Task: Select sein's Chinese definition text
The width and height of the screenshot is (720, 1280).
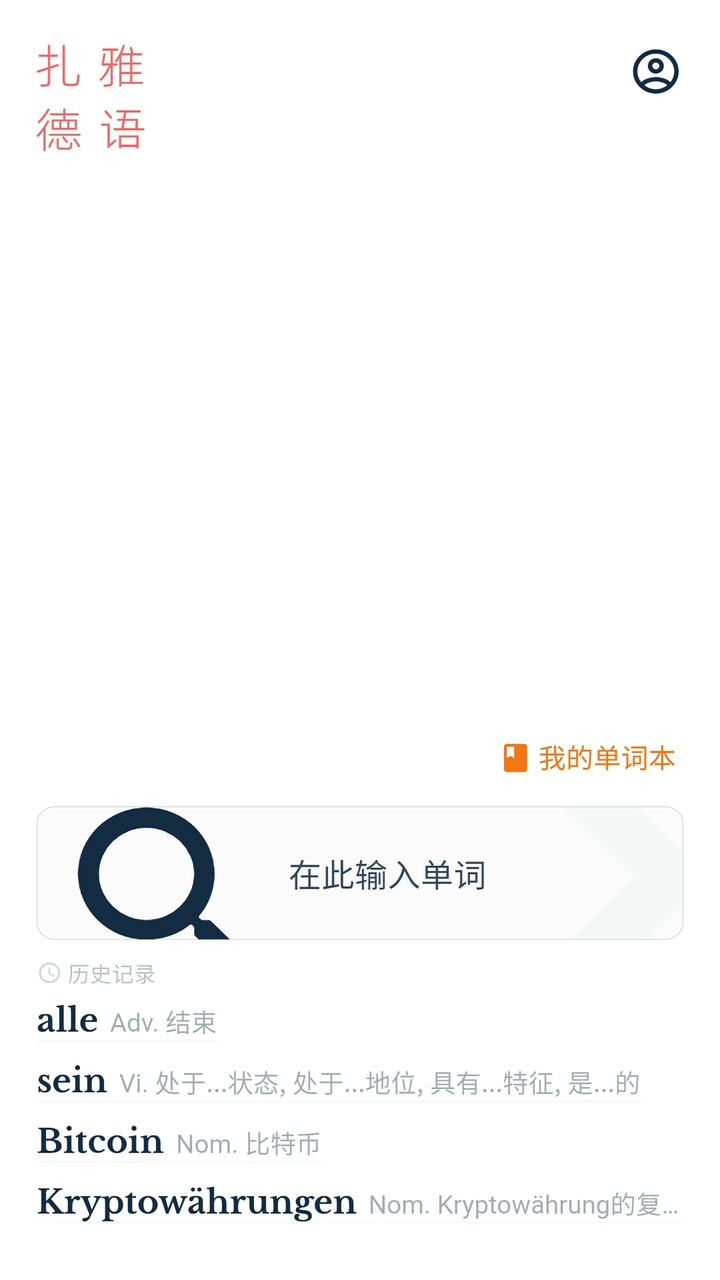Action: click(380, 1083)
